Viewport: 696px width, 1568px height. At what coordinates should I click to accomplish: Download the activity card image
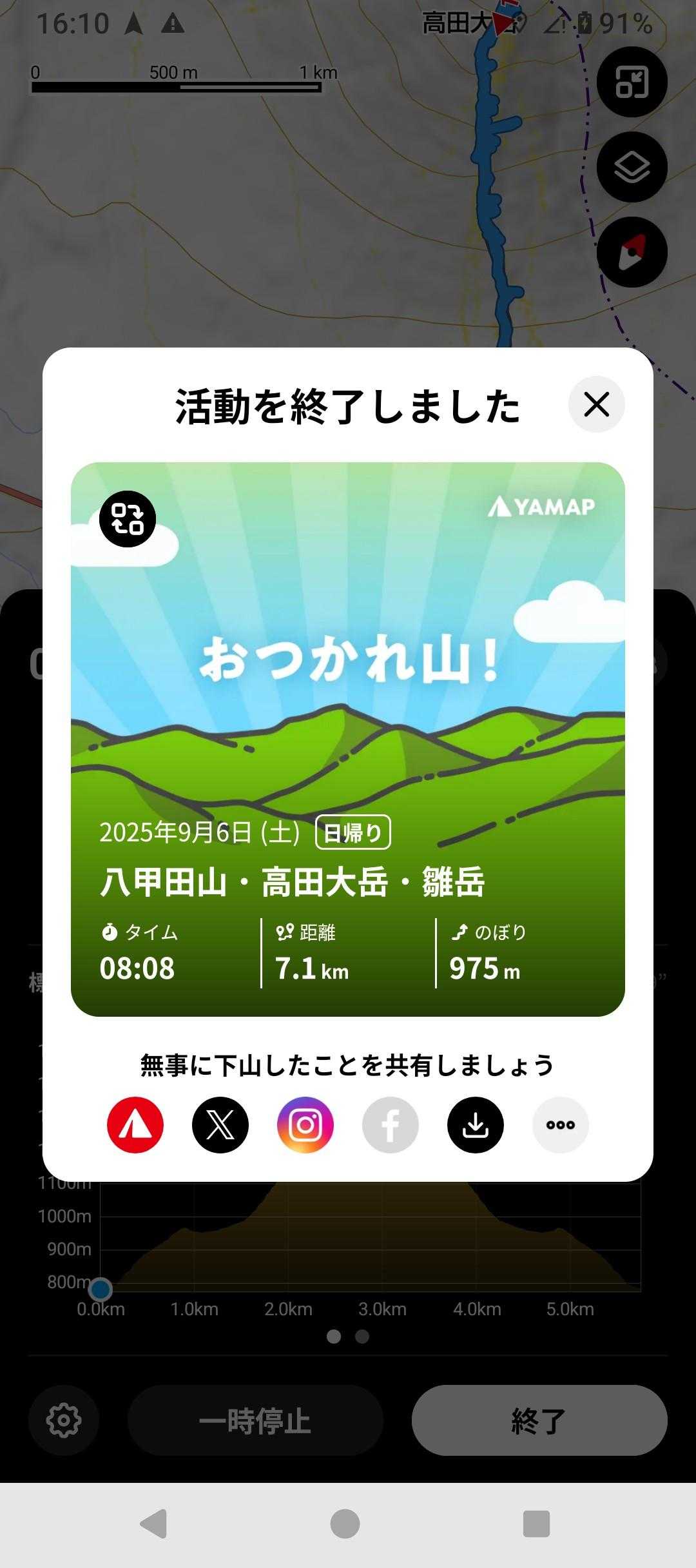(x=476, y=1125)
